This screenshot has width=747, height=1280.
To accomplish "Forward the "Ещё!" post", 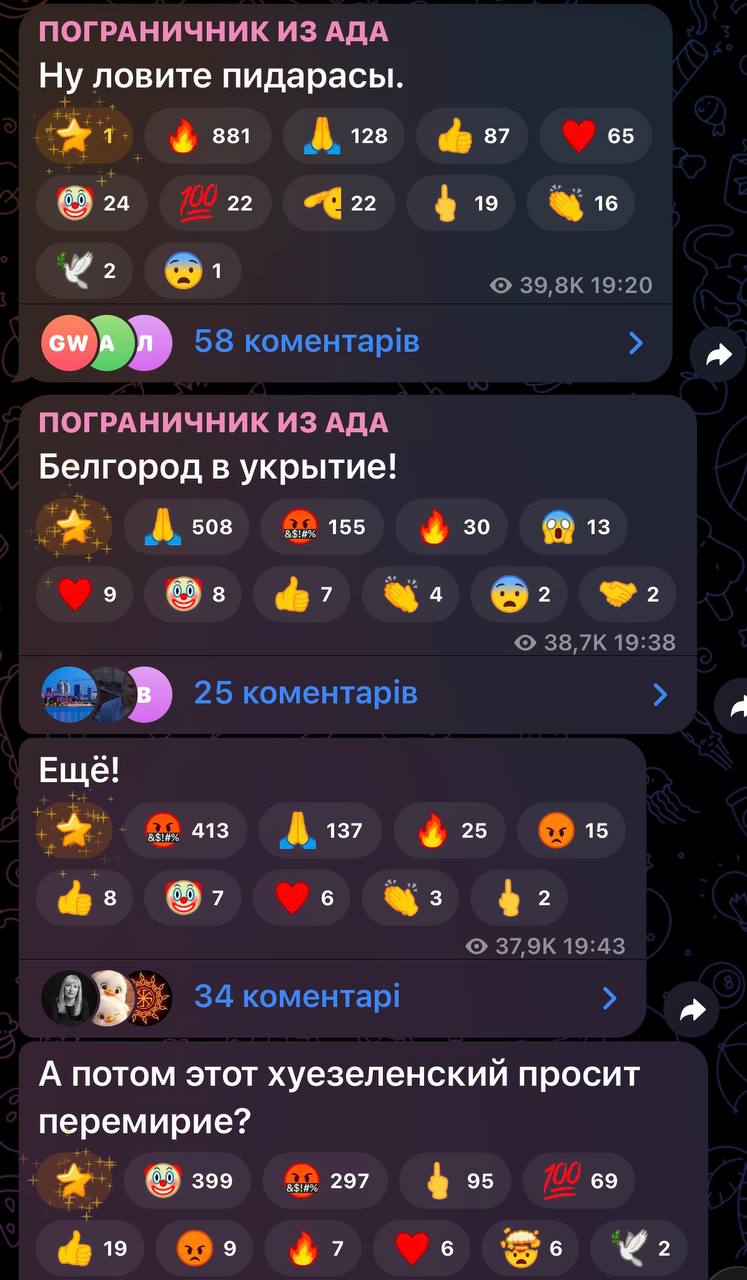I will coord(692,1011).
